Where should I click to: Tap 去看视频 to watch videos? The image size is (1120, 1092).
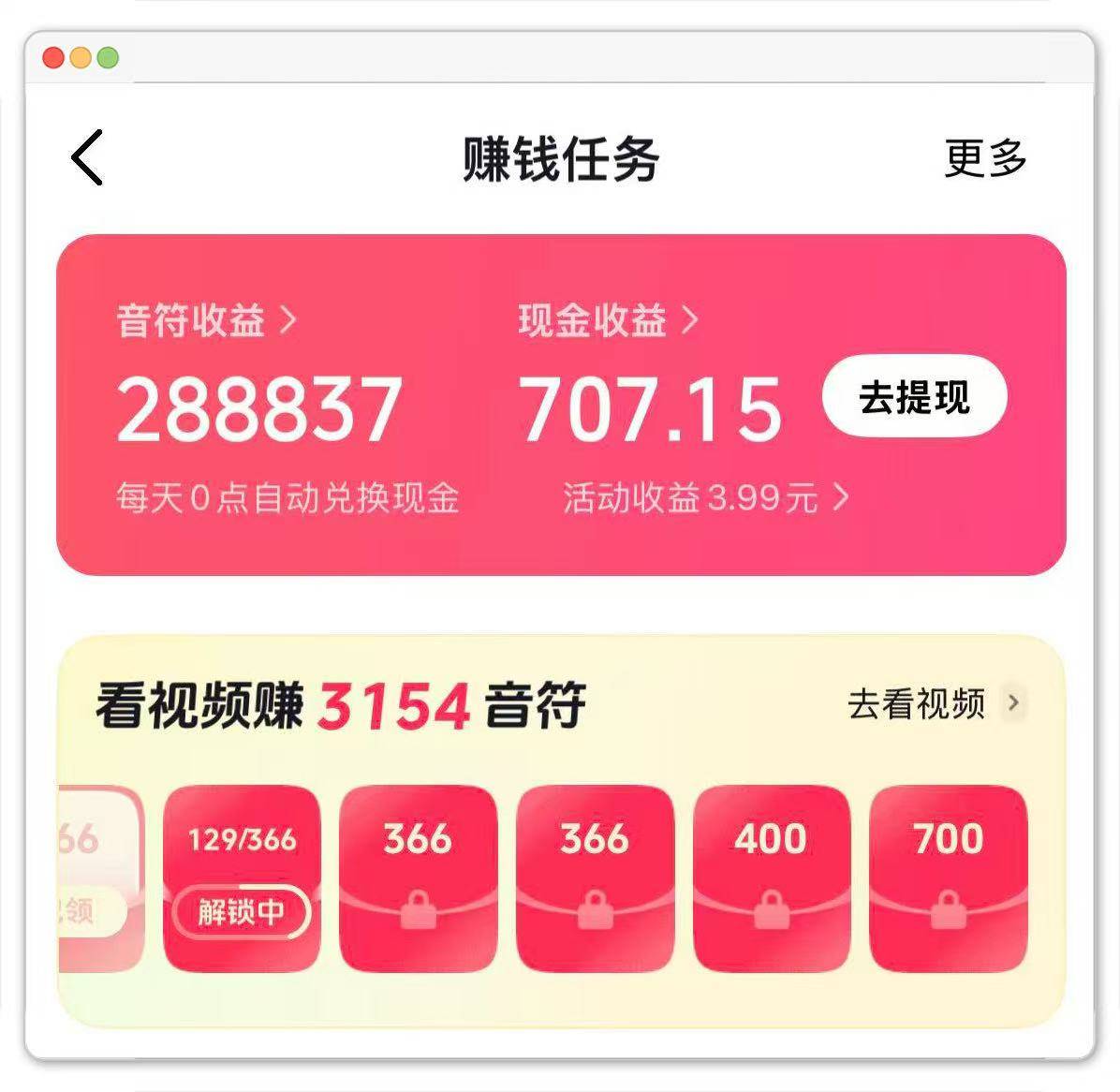tap(933, 703)
